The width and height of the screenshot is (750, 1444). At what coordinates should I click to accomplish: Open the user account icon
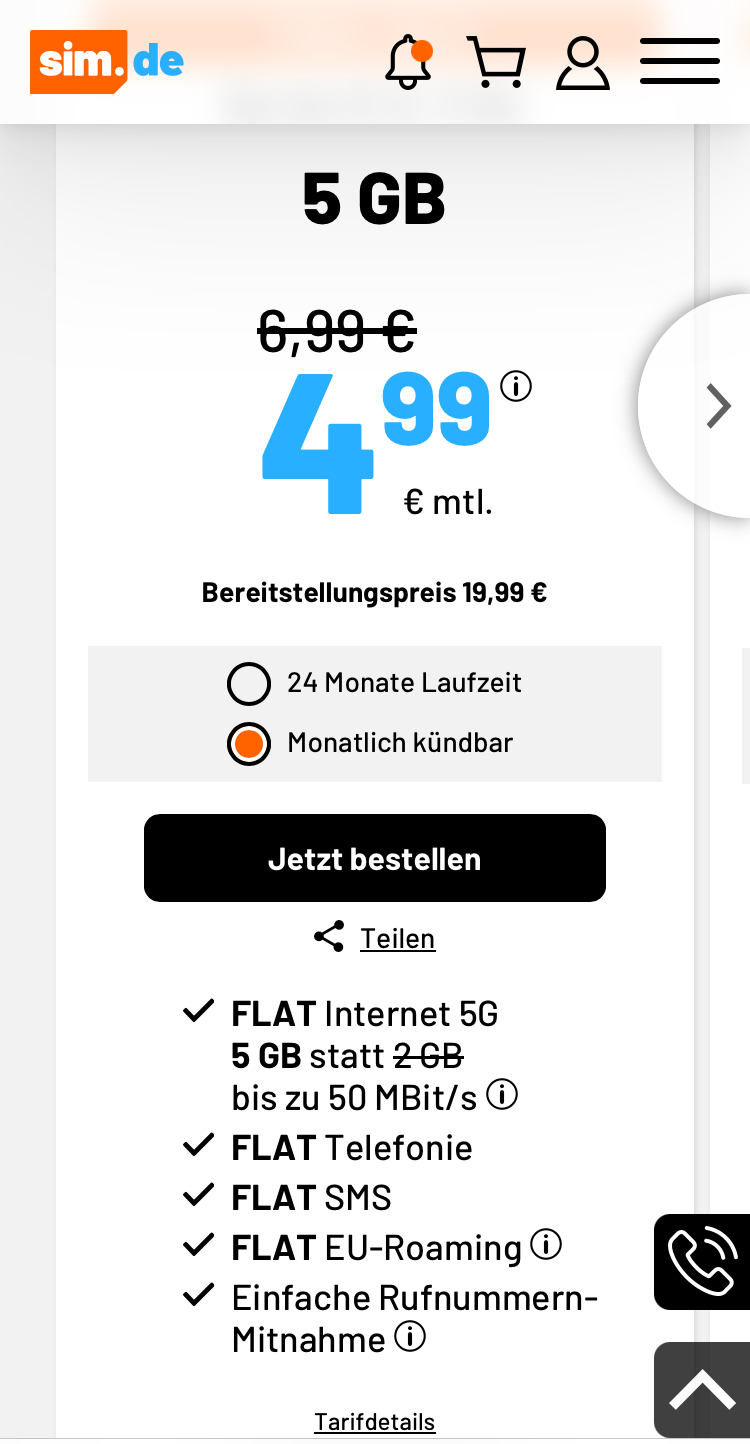pos(583,63)
